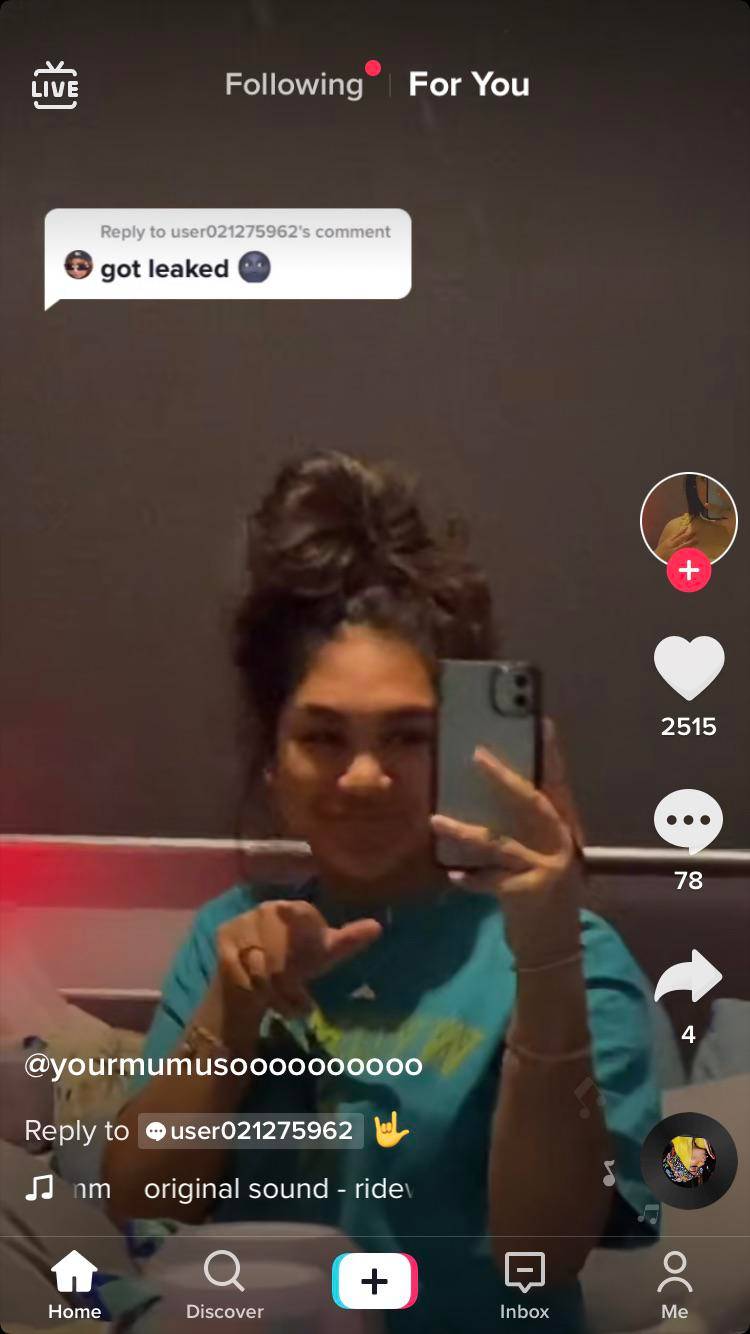Create a new video

coord(375,1281)
